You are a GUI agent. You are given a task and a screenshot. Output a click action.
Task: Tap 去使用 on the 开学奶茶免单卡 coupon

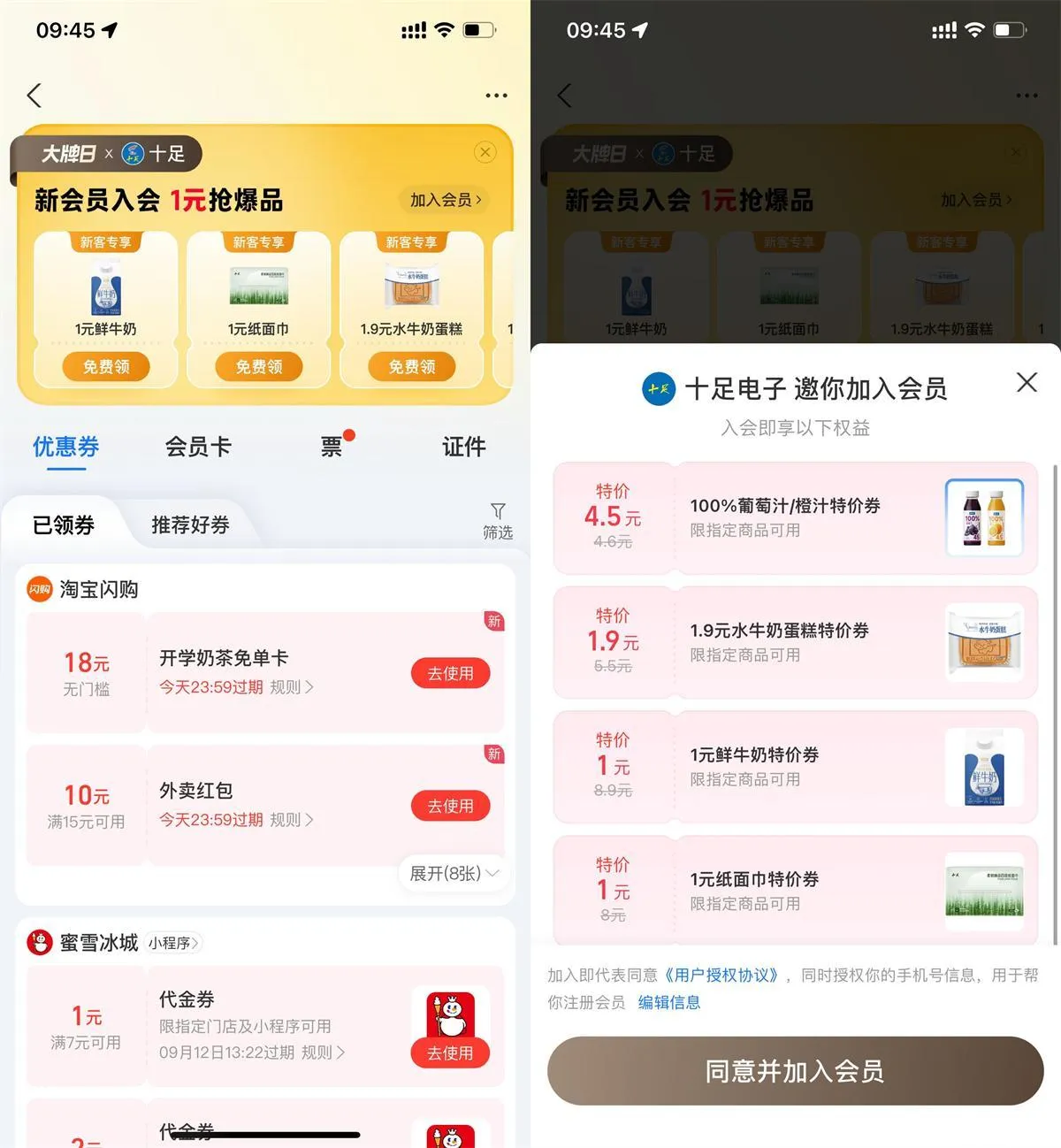tap(451, 673)
